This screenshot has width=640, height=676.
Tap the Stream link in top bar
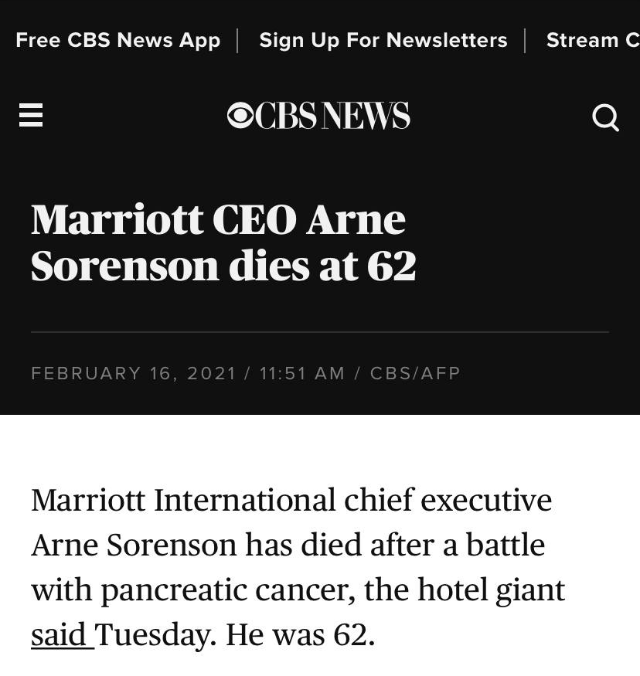tap(592, 40)
